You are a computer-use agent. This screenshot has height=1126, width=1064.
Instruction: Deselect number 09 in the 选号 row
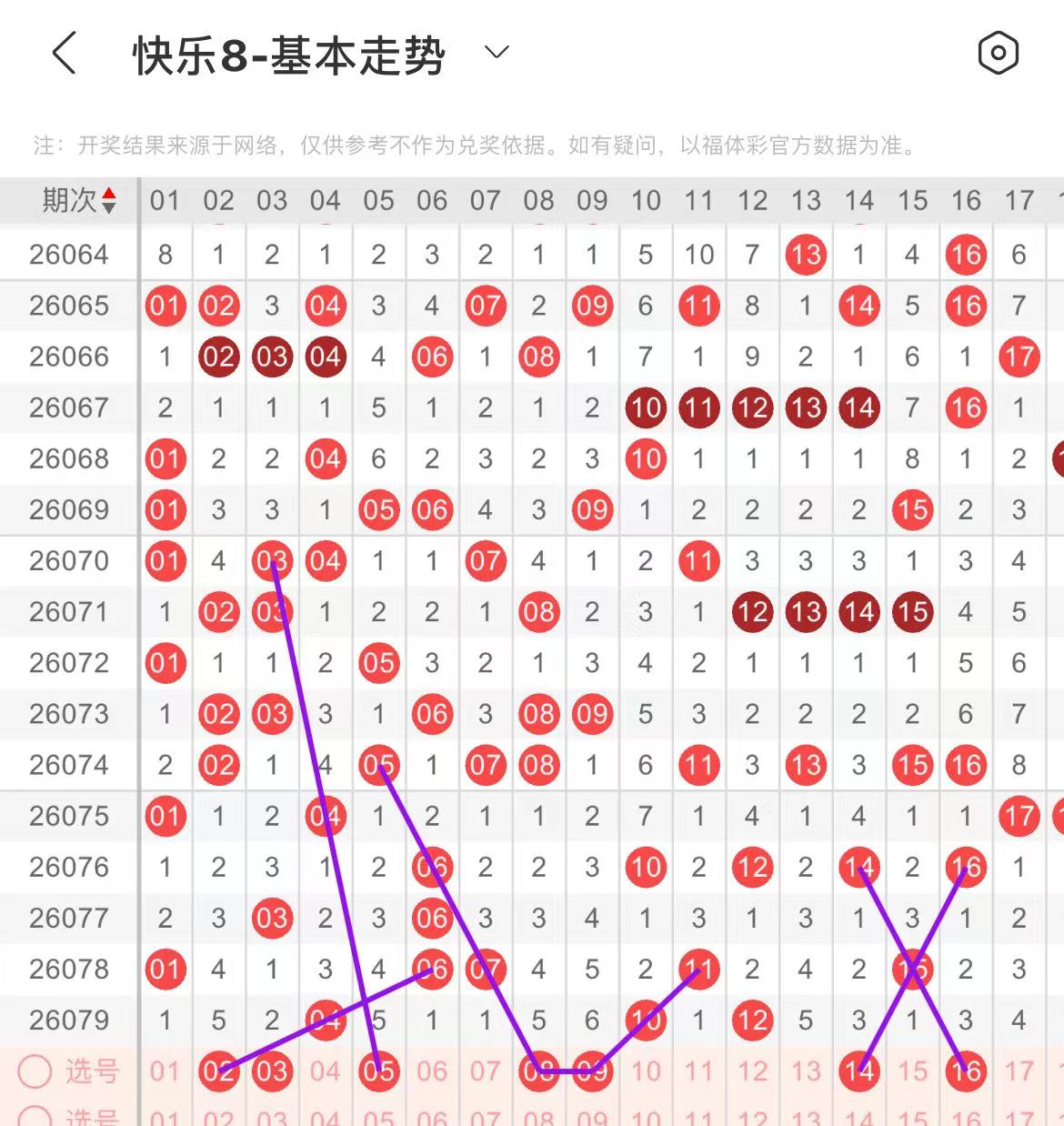click(592, 1071)
